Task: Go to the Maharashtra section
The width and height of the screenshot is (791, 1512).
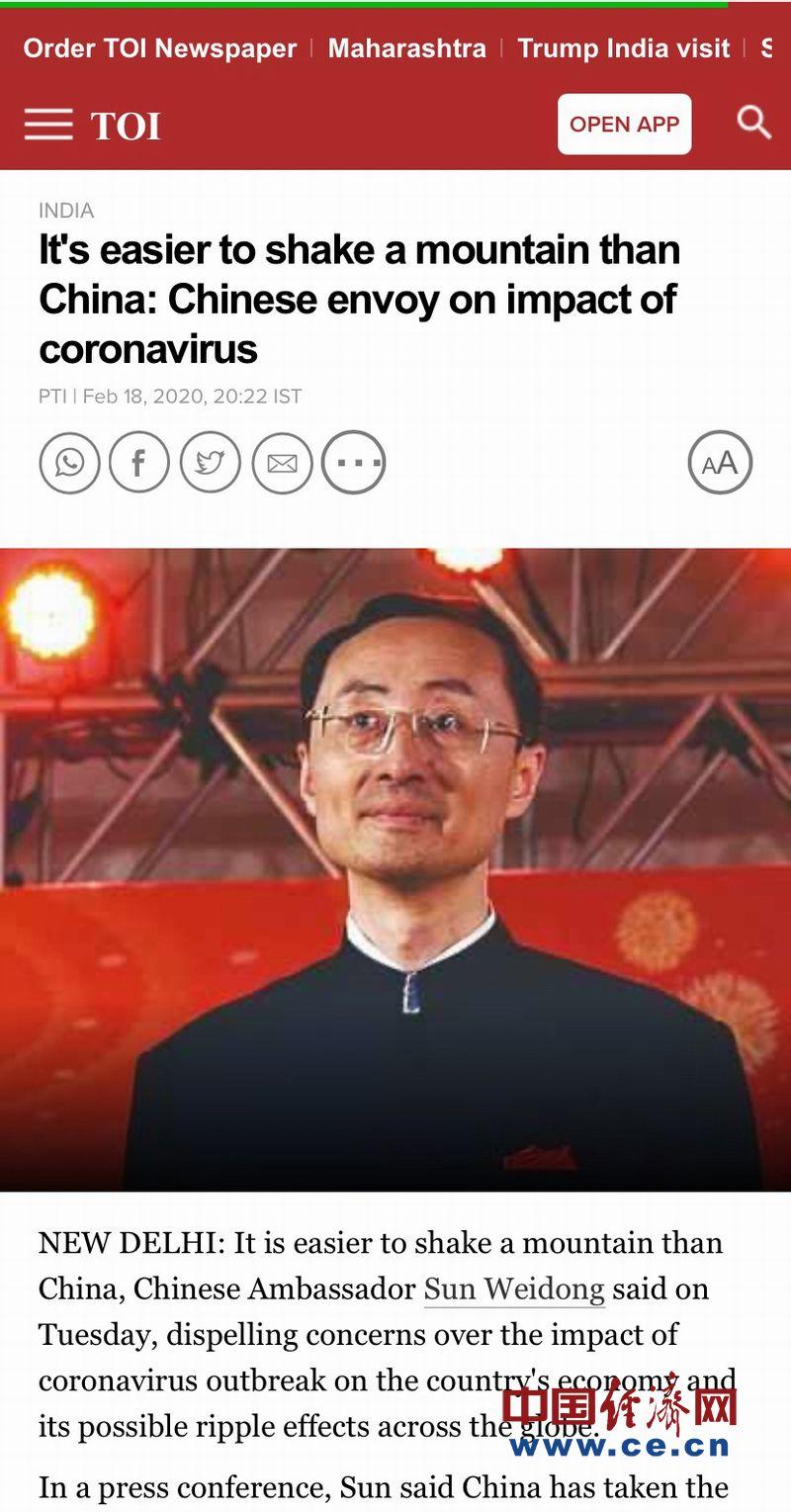Action: (406, 48)
